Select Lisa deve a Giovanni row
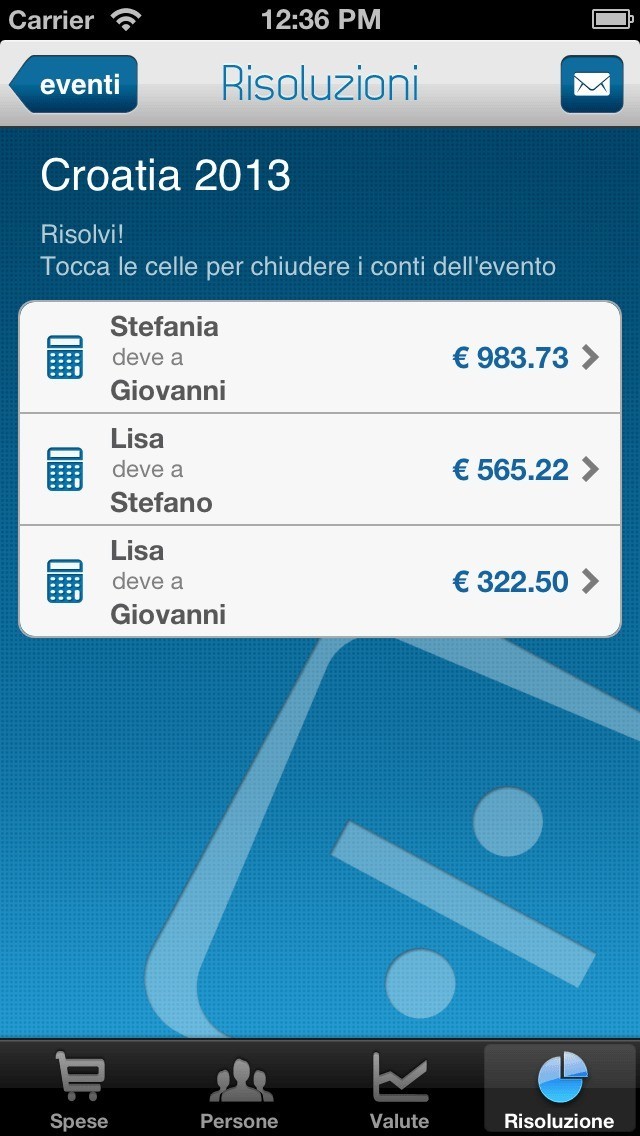640x1136 pixels. [x=320, y=582]
